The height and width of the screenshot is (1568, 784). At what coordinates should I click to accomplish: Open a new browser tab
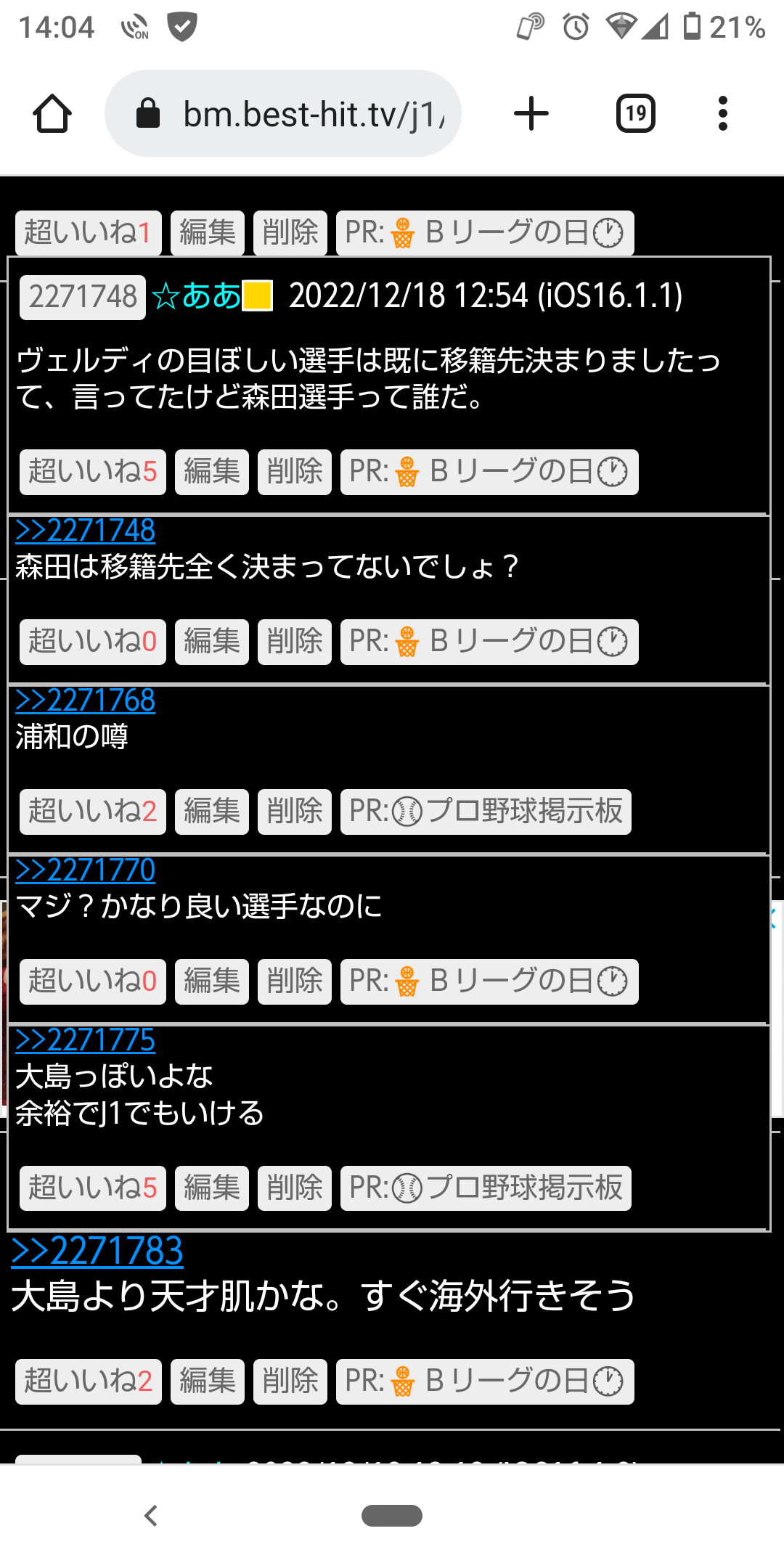[531, 114]
